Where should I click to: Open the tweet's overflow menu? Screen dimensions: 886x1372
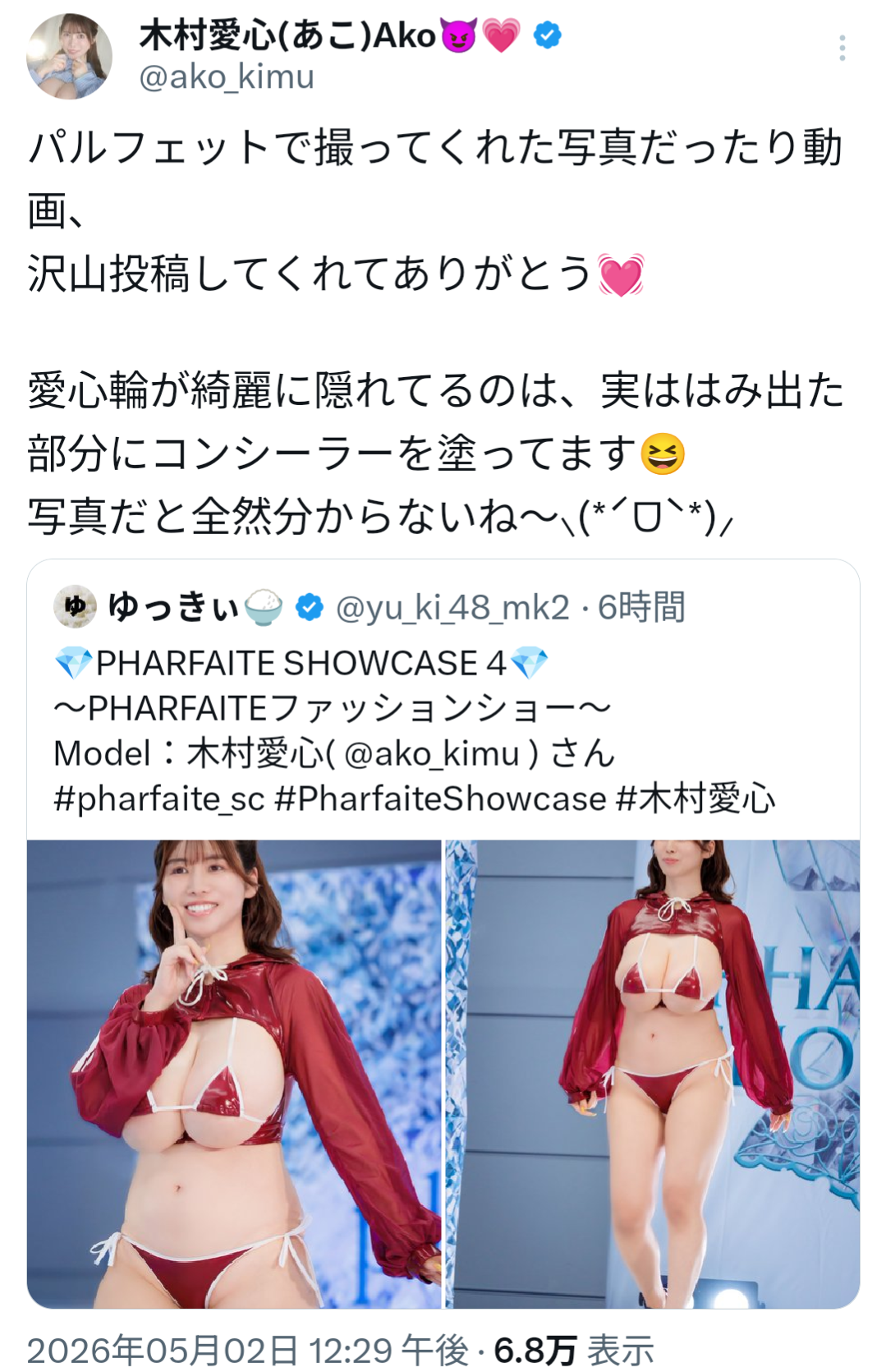[842, 48]
